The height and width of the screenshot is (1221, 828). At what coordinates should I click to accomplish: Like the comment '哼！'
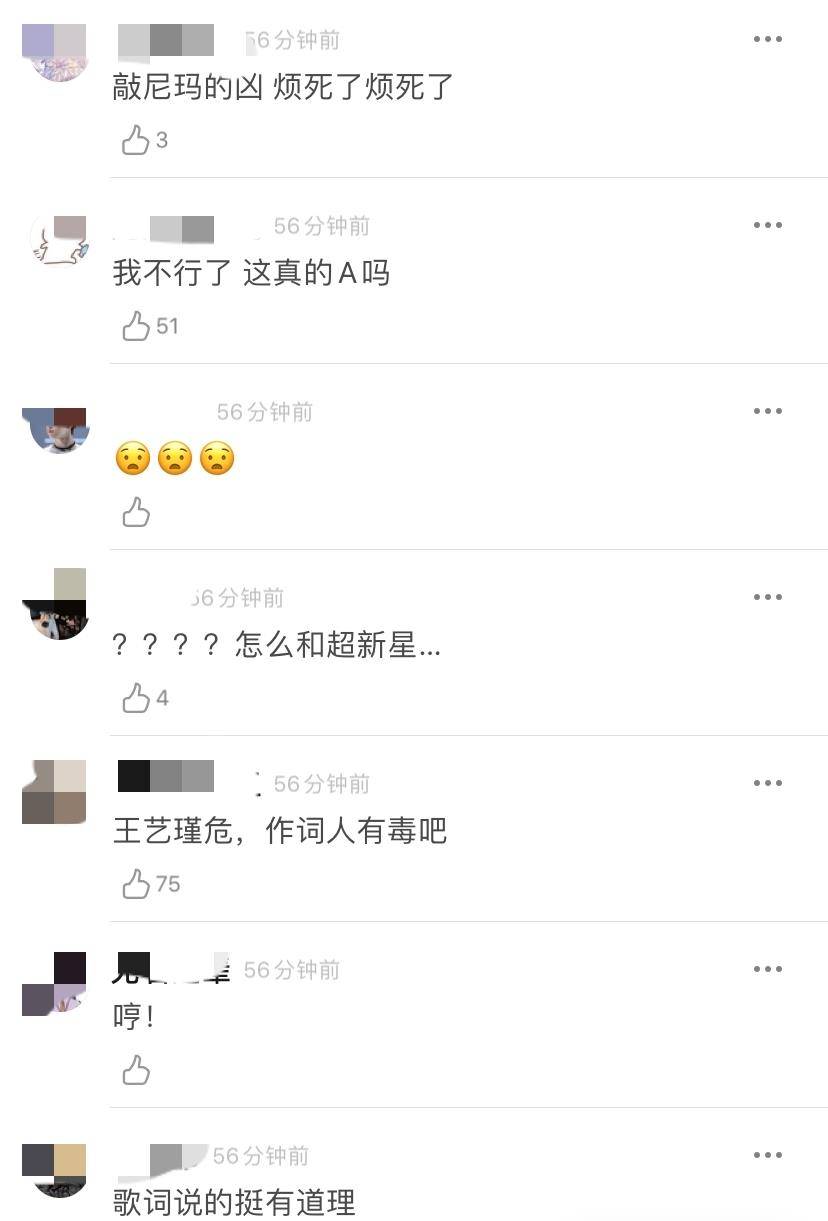click(136, 1071)
